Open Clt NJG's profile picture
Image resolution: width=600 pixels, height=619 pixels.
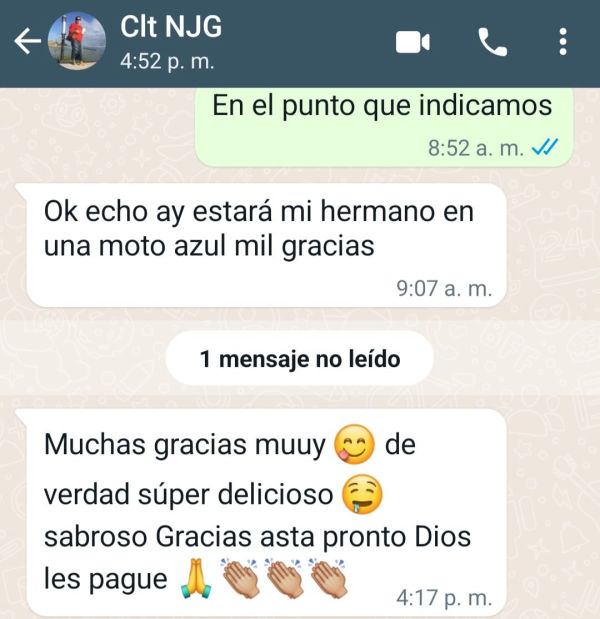click(77, 41)
